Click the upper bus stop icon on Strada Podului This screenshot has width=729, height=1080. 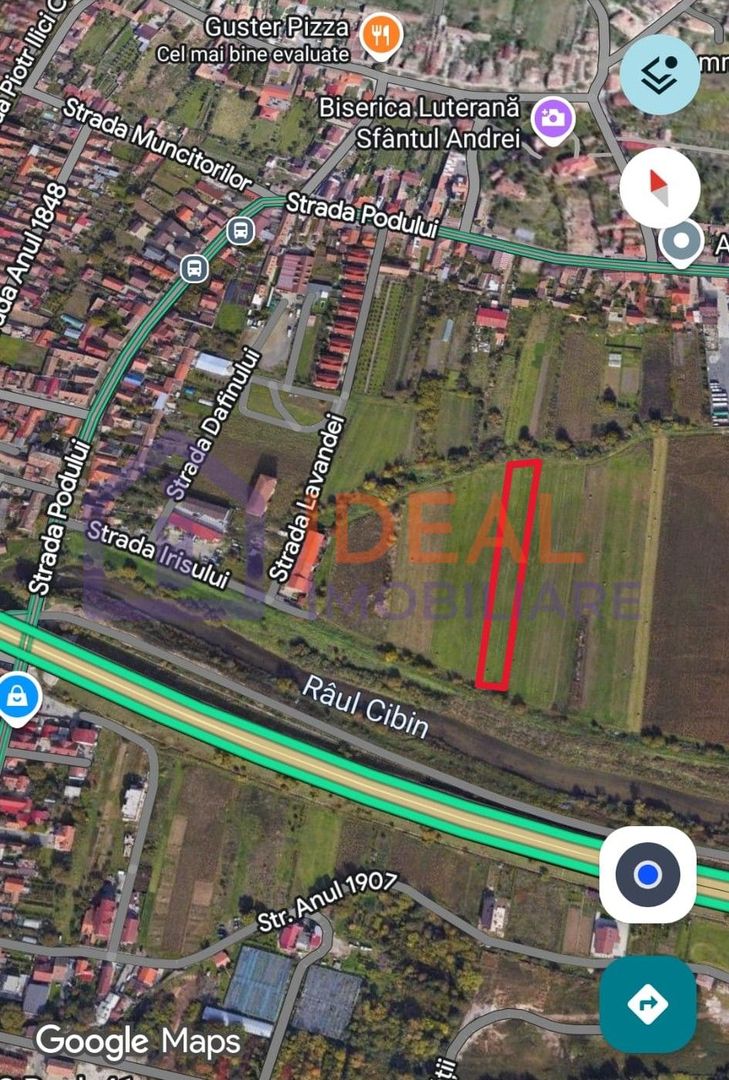click(x=240, y=231)
